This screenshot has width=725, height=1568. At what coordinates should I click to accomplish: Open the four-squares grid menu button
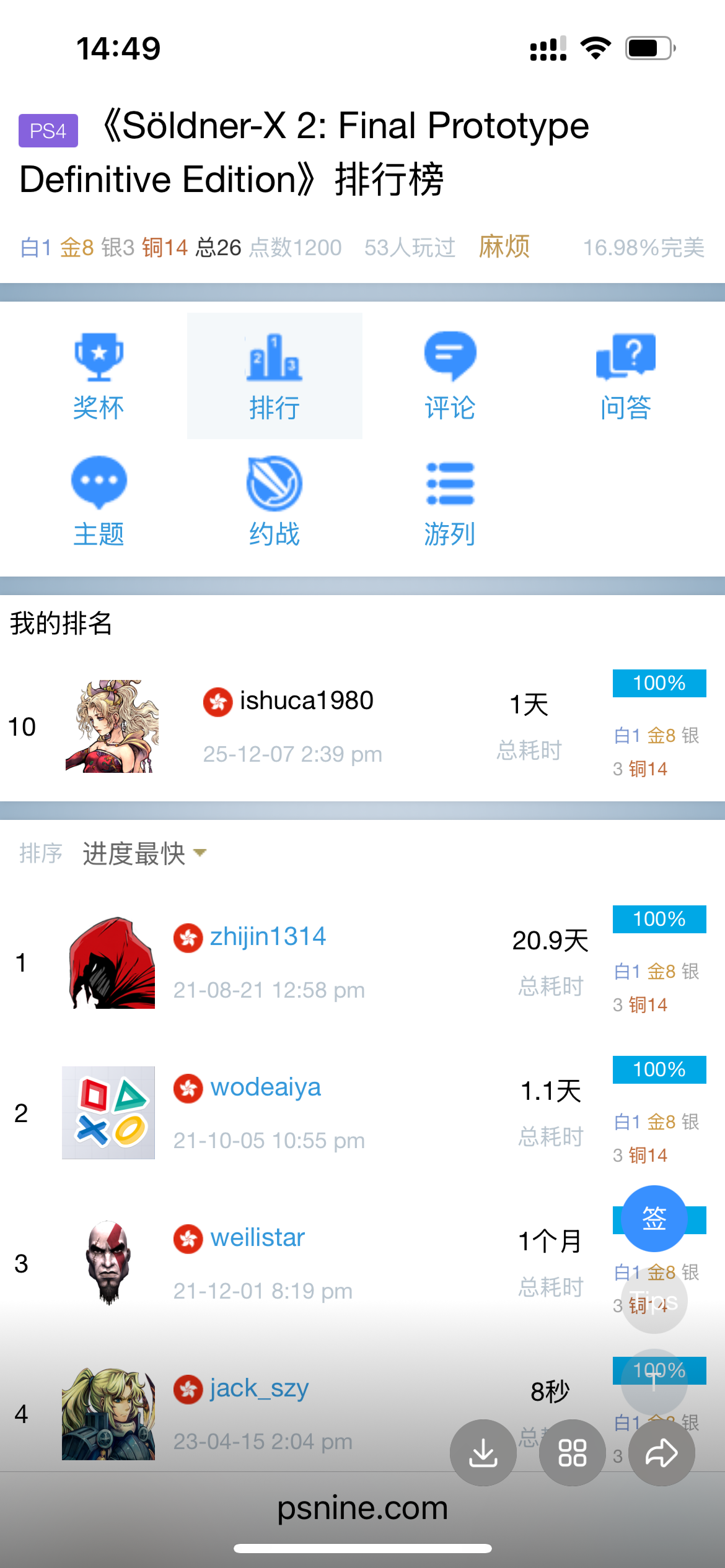point(572,1453)
